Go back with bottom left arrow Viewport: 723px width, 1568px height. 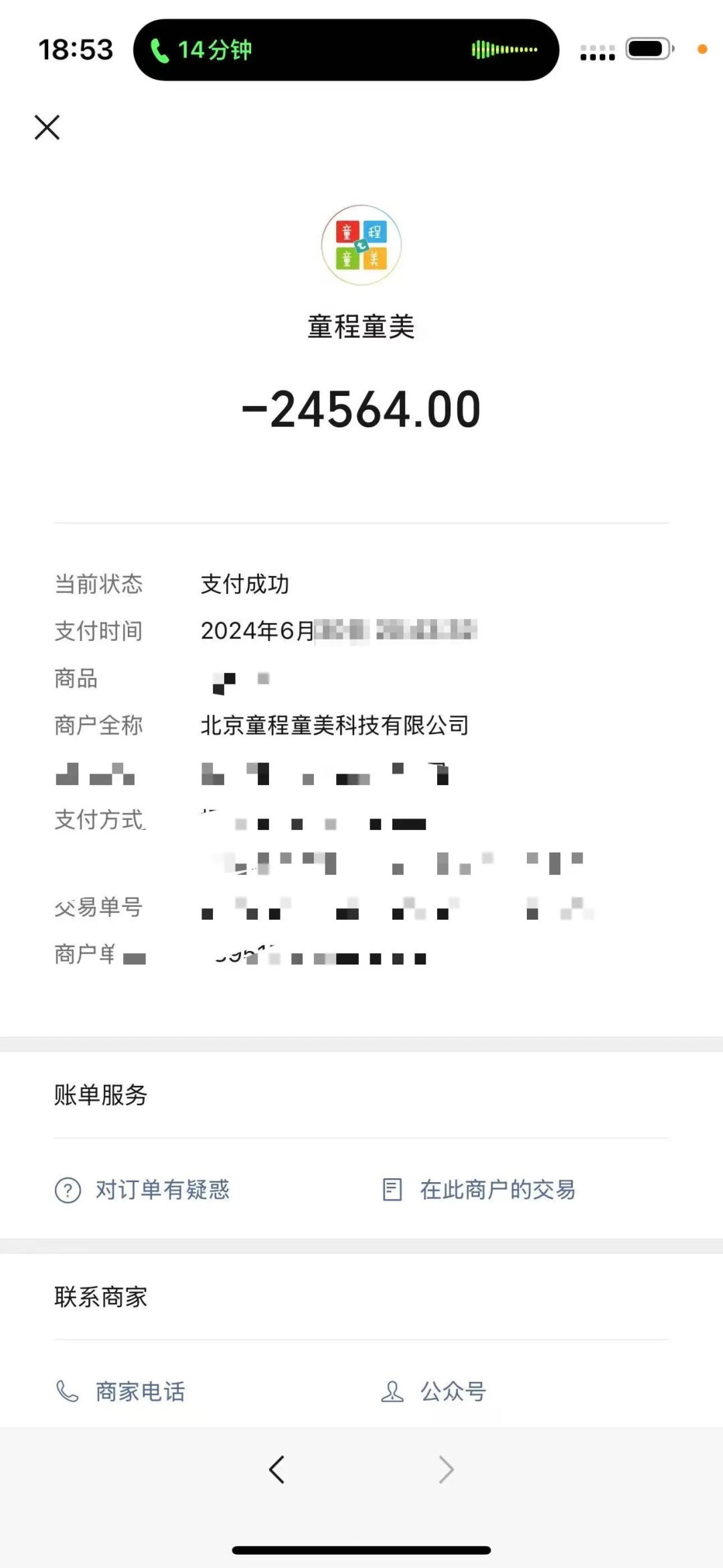tap(277, 1470)
